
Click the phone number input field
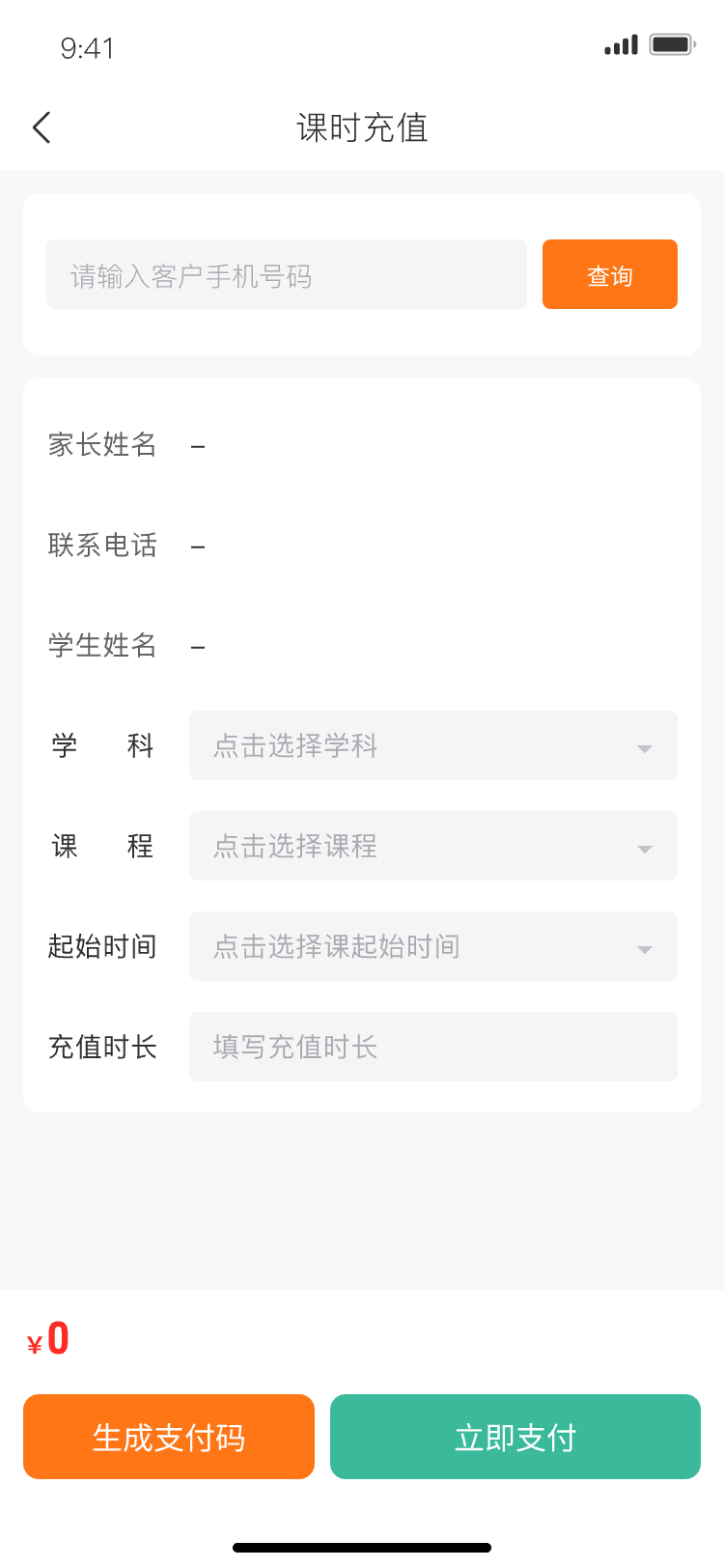click(x=286, y=274)
